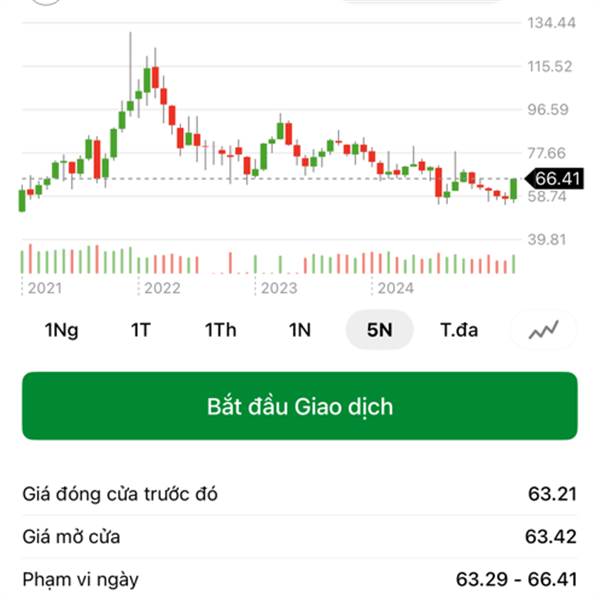This screenshot has width=600, height=600.
Task: Toggle the line chart type icon
Action: point(543,330)
